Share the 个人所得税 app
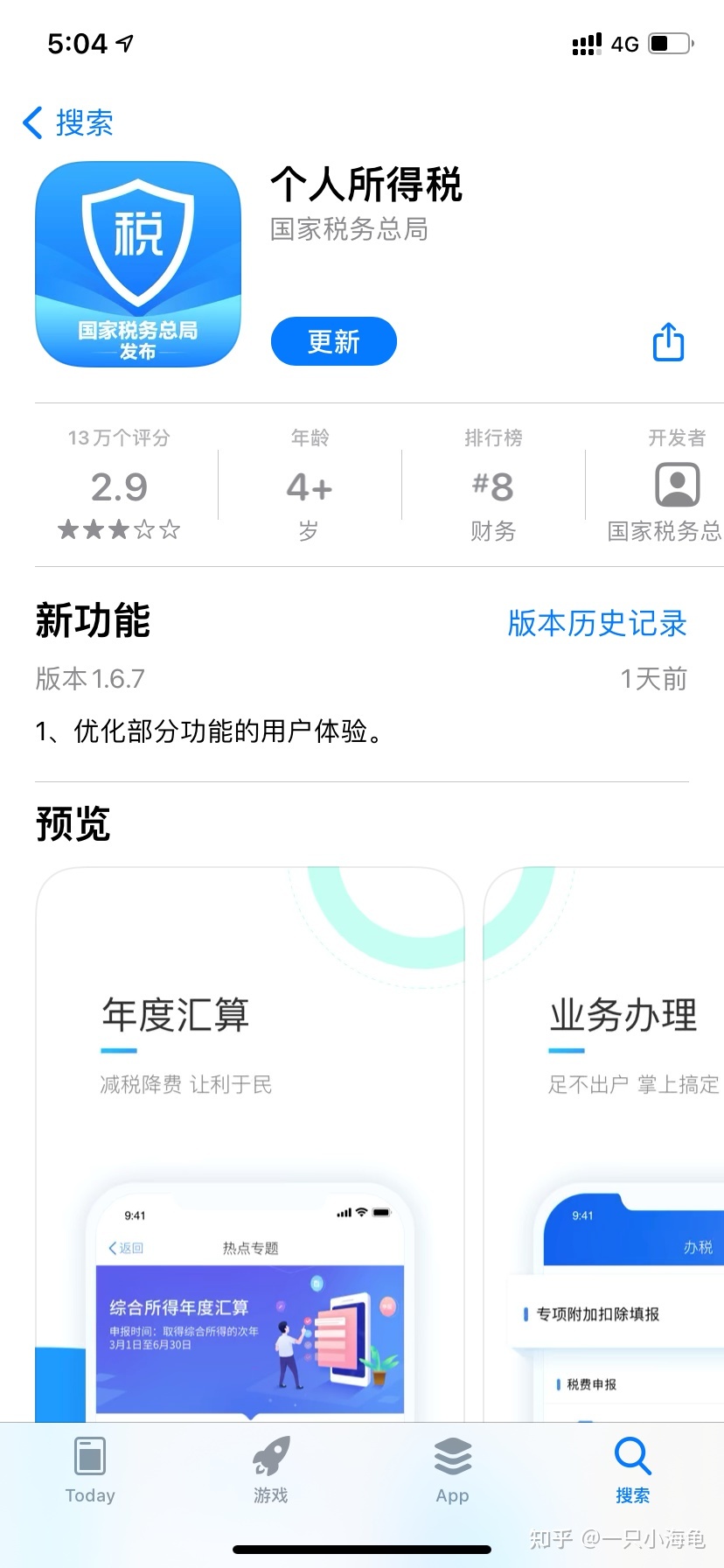The image size is (724, 1568). 668,342
